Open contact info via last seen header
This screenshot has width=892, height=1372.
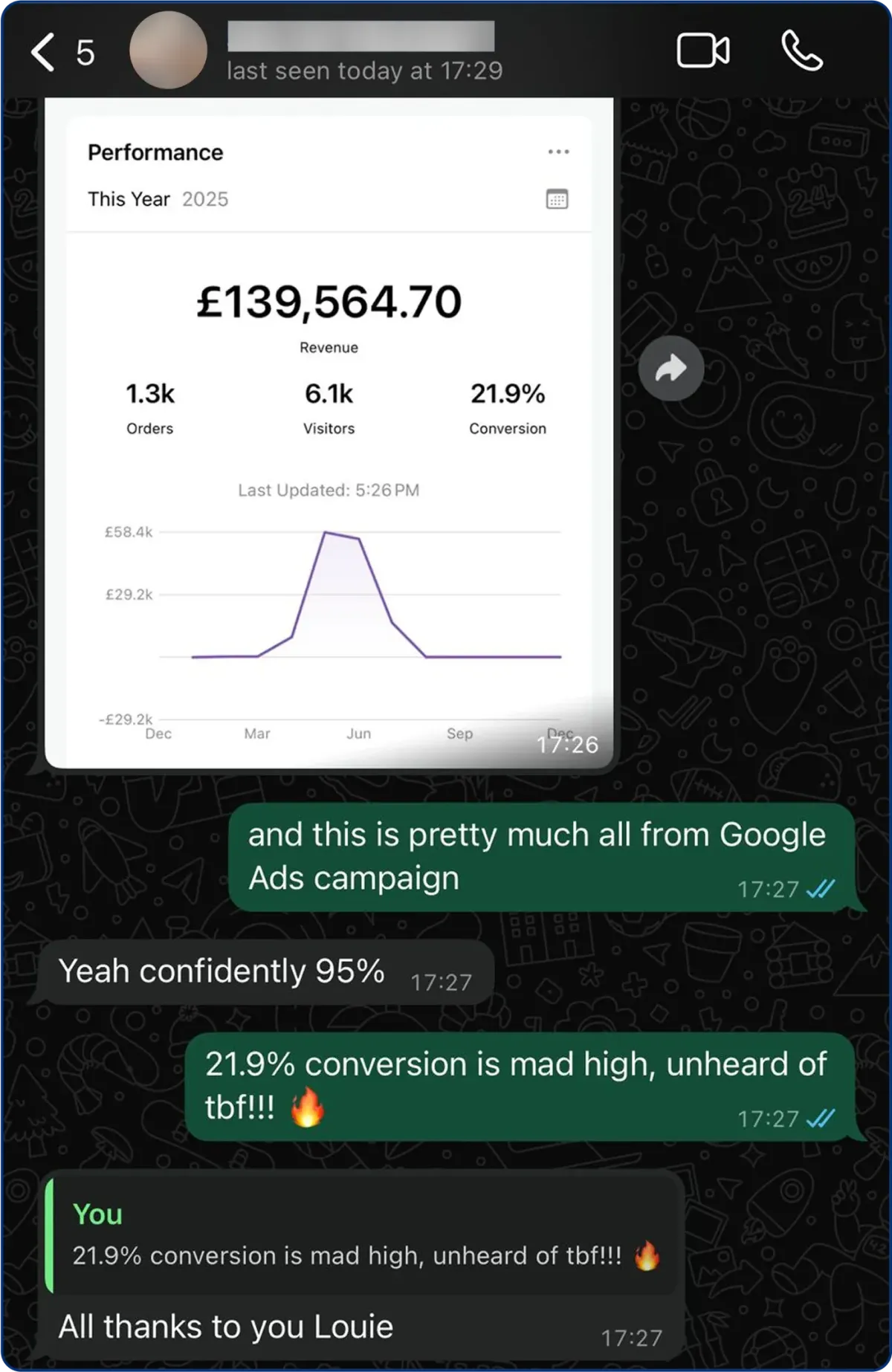click(364, 71)
